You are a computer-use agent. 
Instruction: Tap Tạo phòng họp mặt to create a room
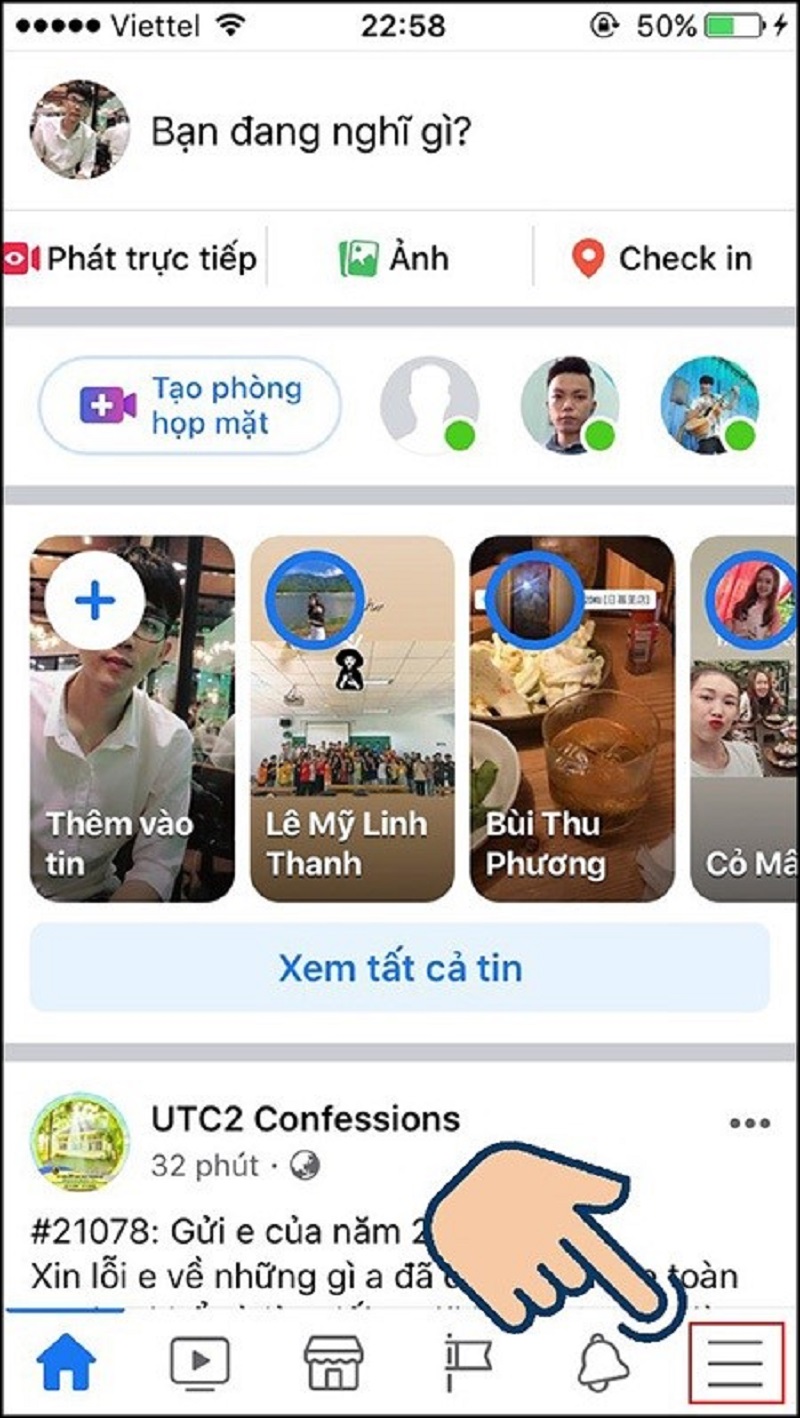click(x=190, y=404)
